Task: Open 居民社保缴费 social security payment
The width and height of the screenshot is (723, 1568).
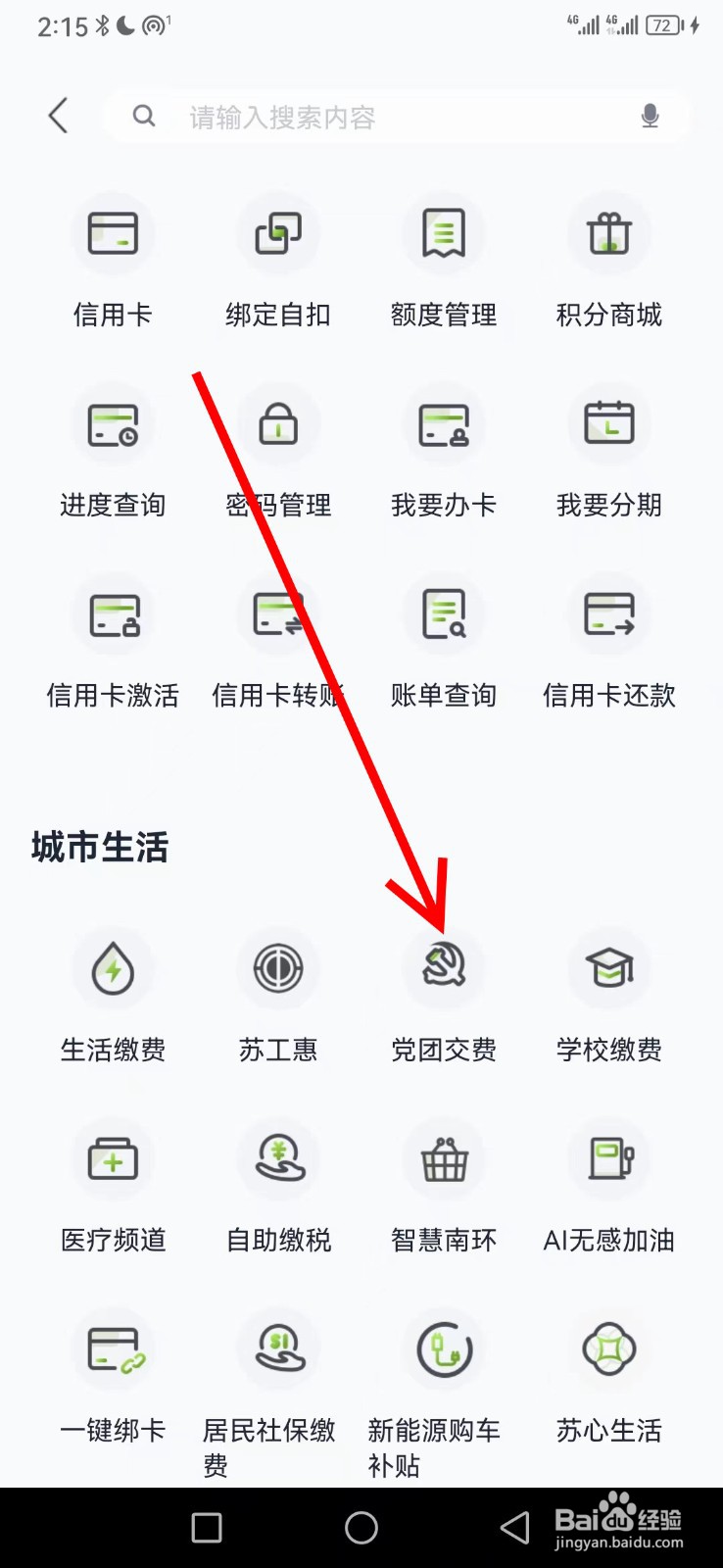Action: click(x=278, y=1349)
